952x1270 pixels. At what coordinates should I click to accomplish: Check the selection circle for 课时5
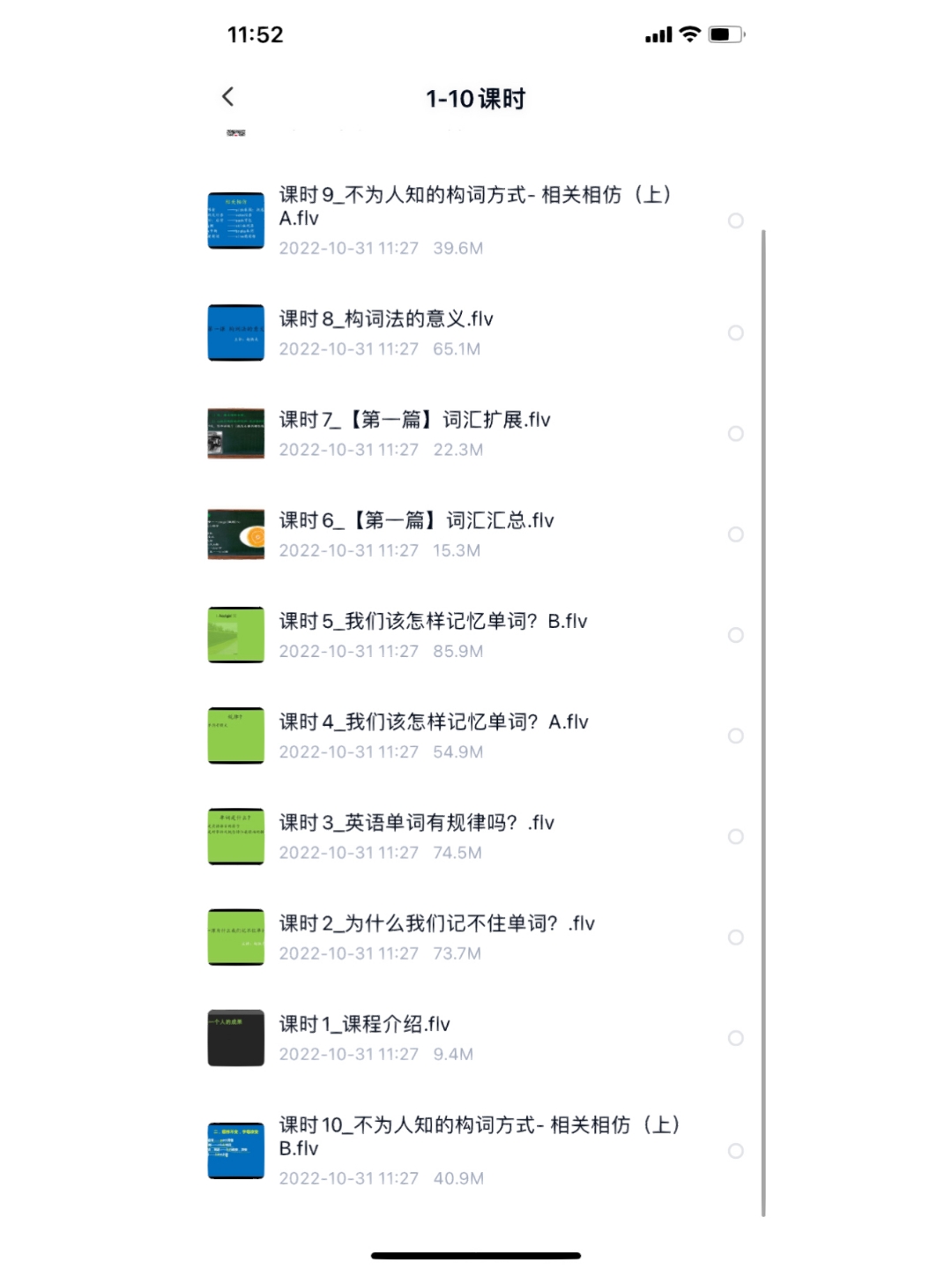736,634
